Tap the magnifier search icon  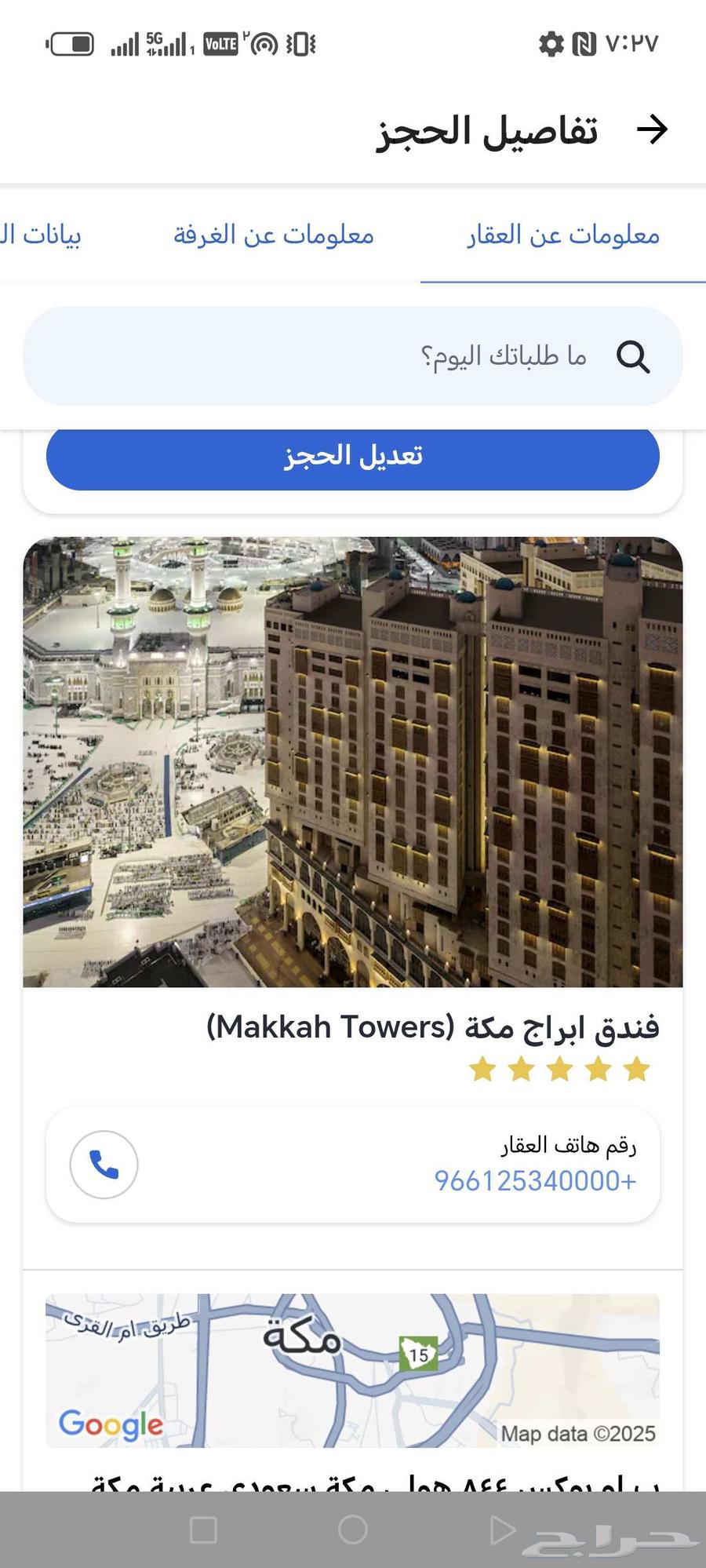point(635,358)
